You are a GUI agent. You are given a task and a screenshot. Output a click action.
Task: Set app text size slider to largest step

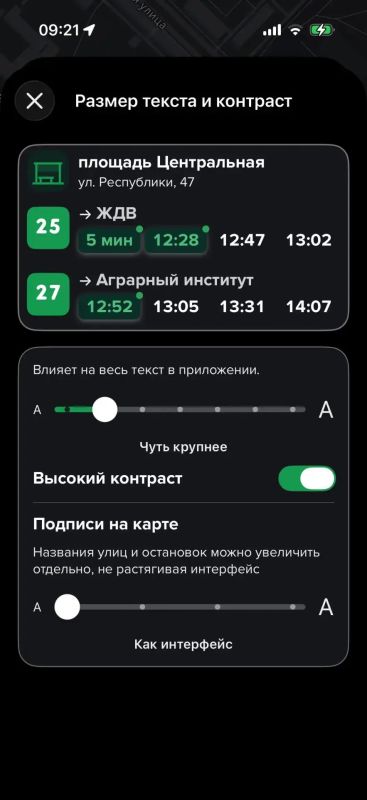pos(293,409)
